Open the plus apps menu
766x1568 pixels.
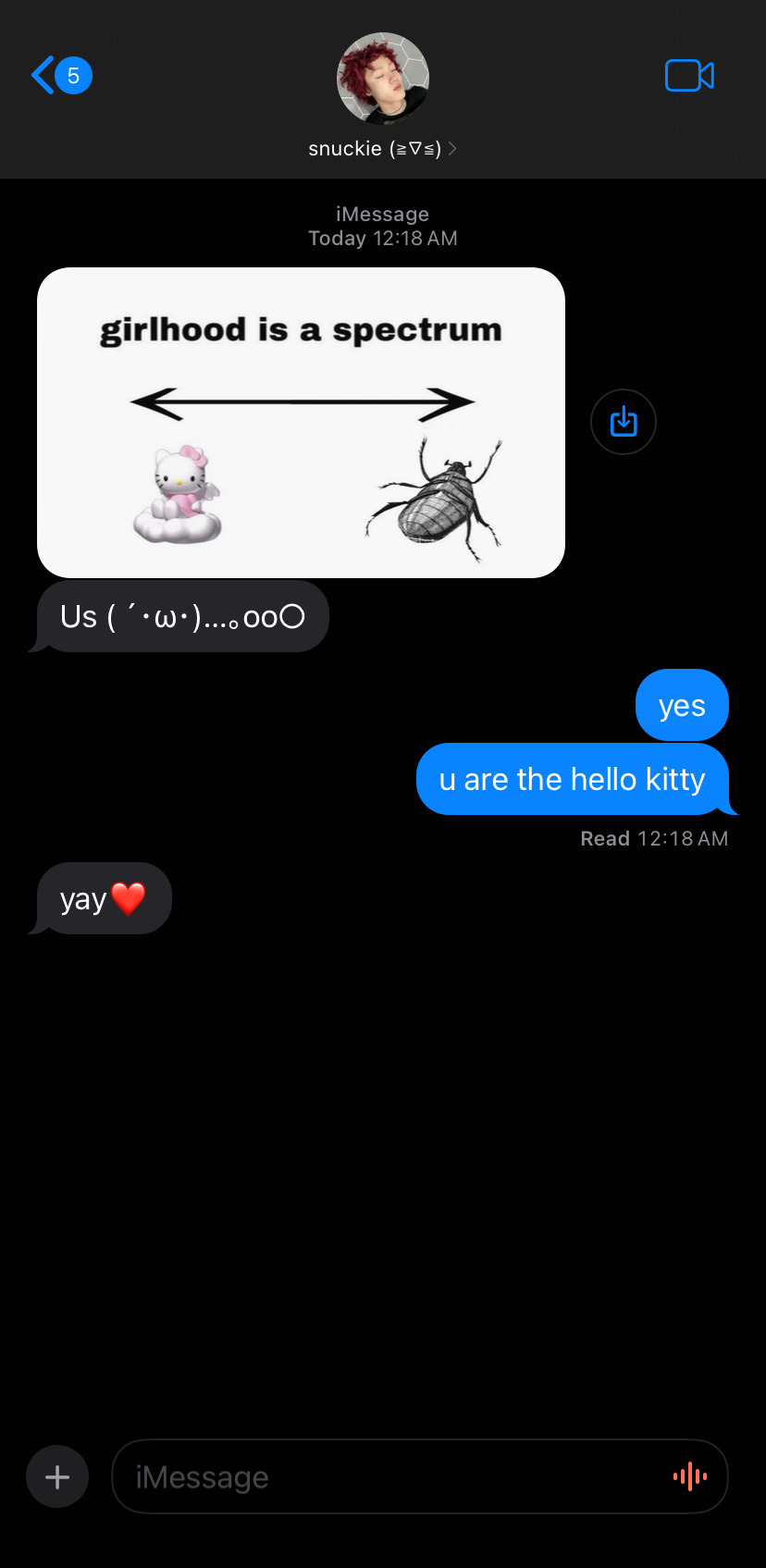(57, 1476)
